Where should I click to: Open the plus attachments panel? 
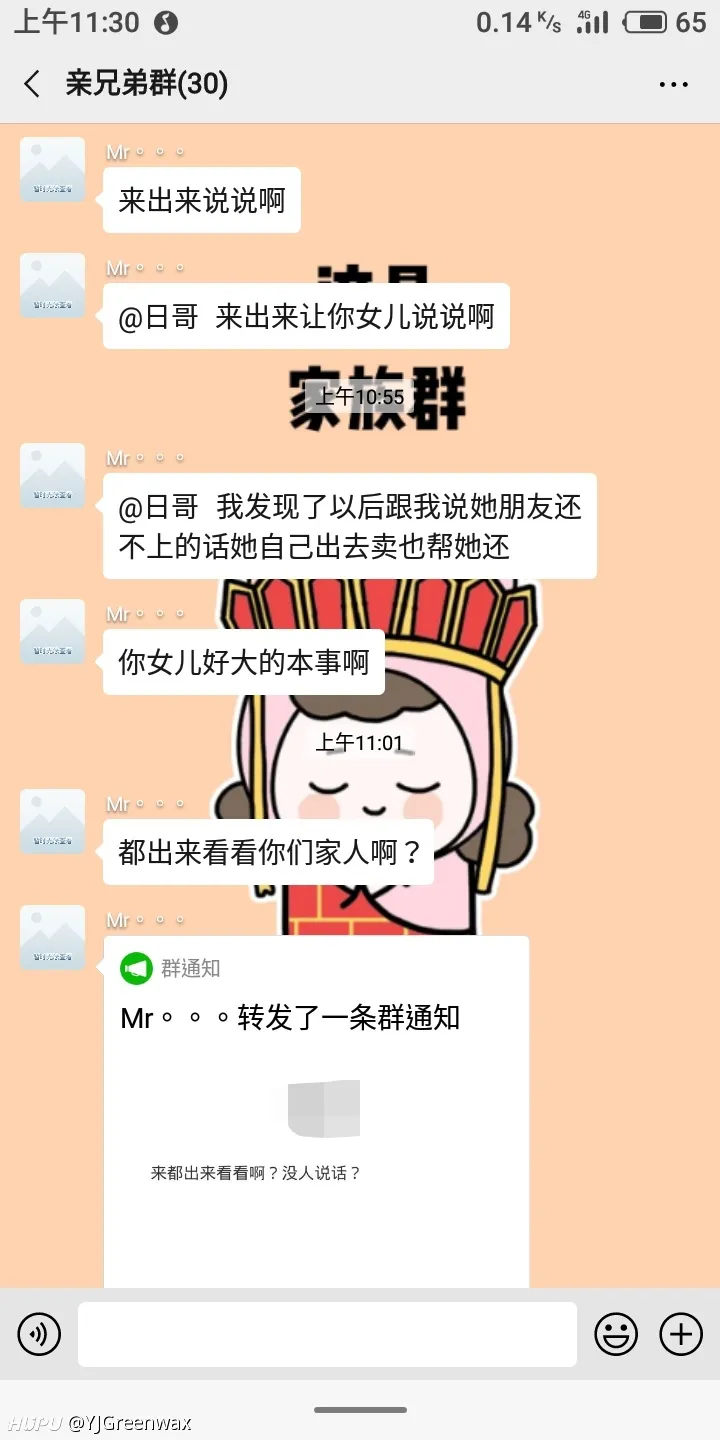tap(681, 1334)
